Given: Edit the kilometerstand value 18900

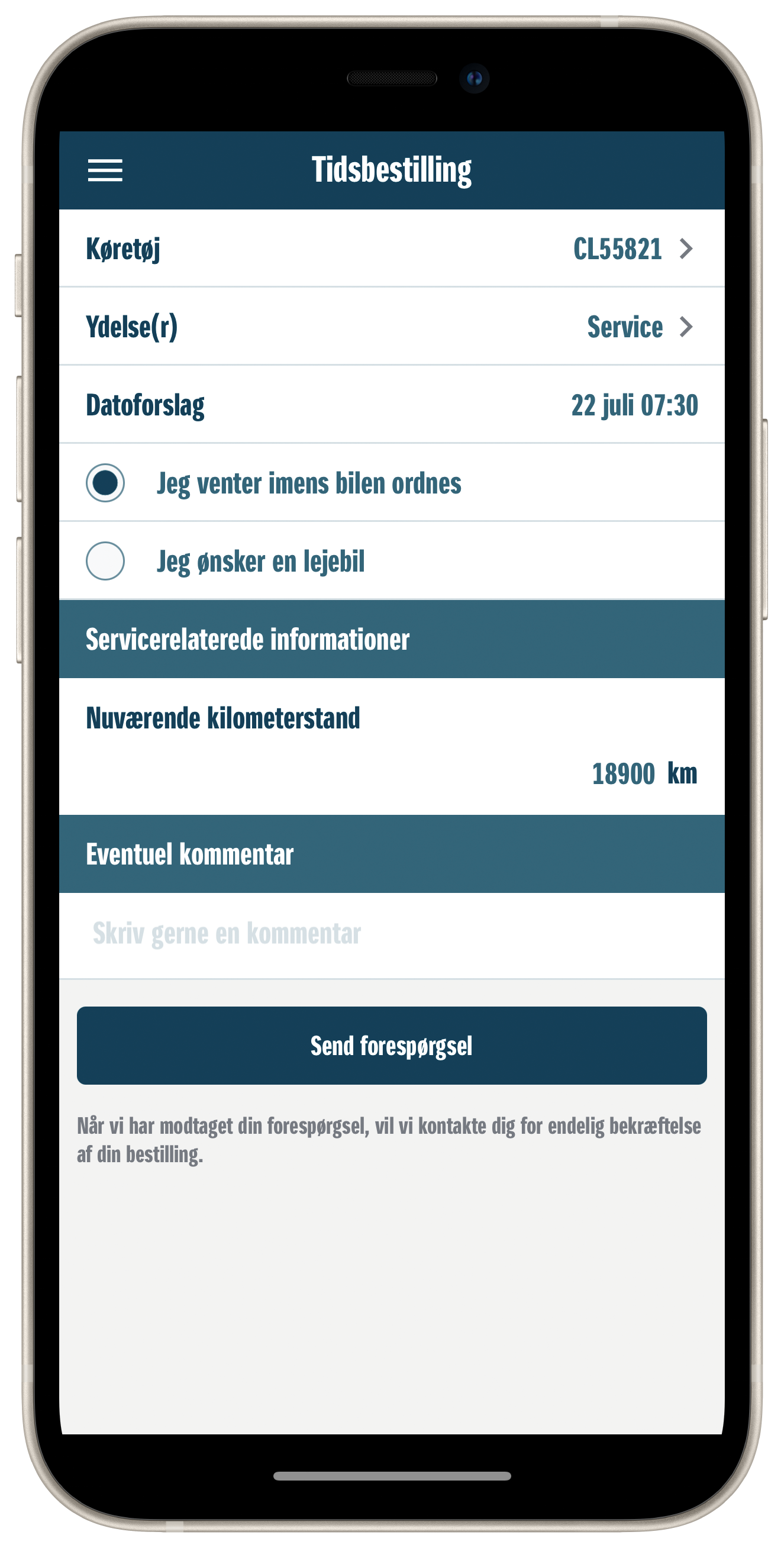Looking at the screenshot, I should tap(623, 773).
